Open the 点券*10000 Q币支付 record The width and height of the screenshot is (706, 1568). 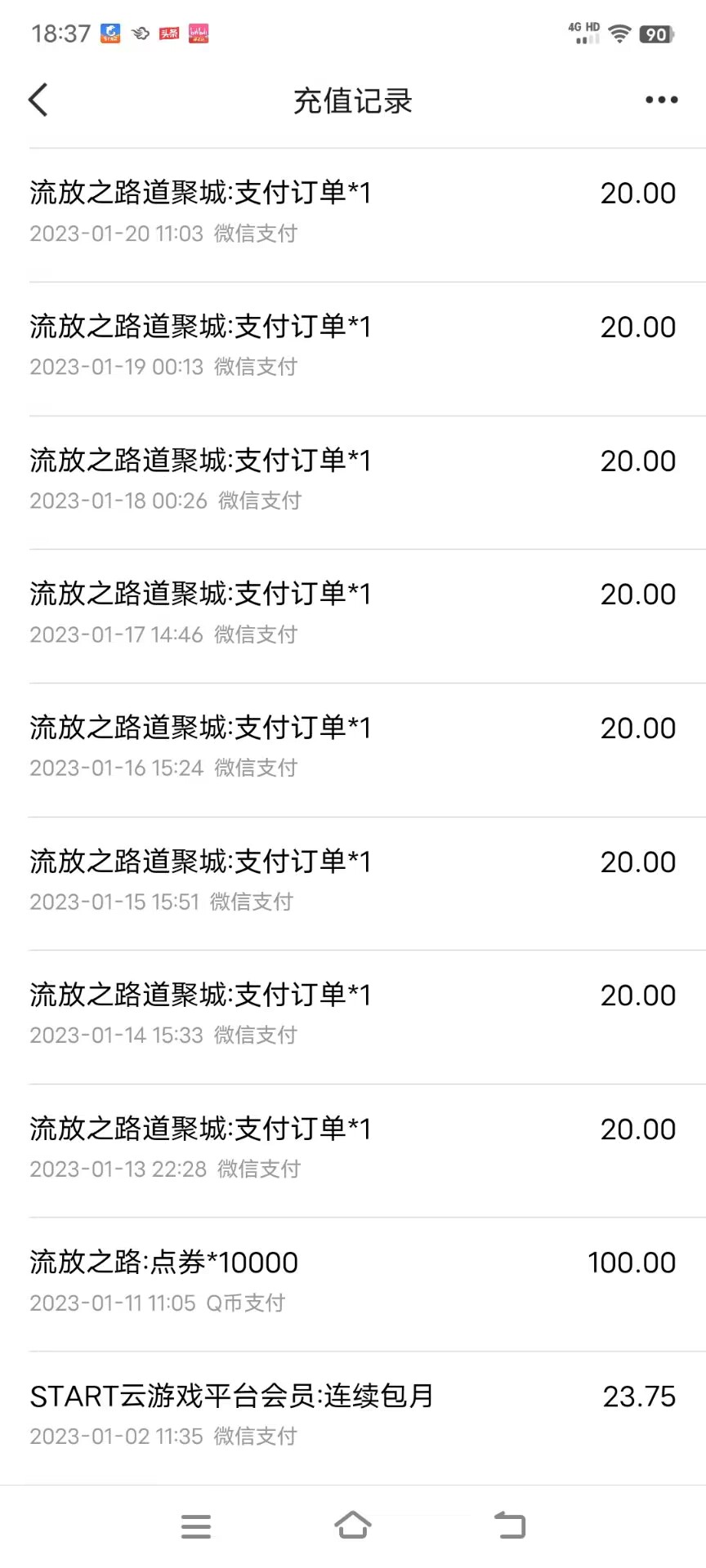tap(353, 1285)
